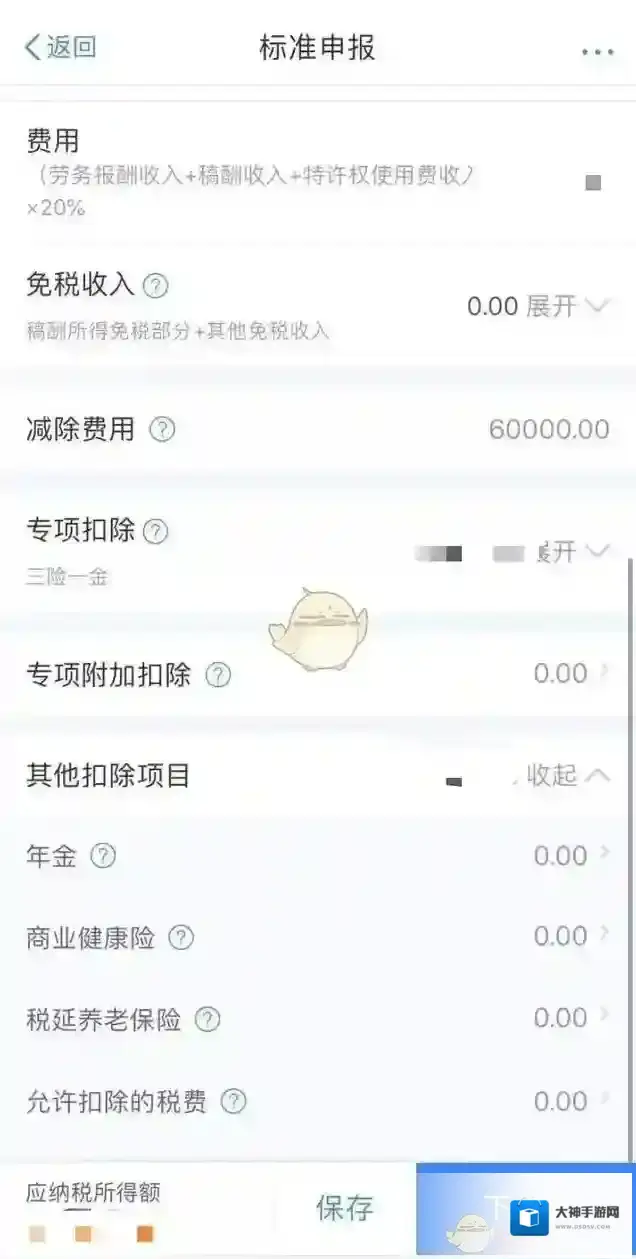Show help for 减除费用

[162, 430]
